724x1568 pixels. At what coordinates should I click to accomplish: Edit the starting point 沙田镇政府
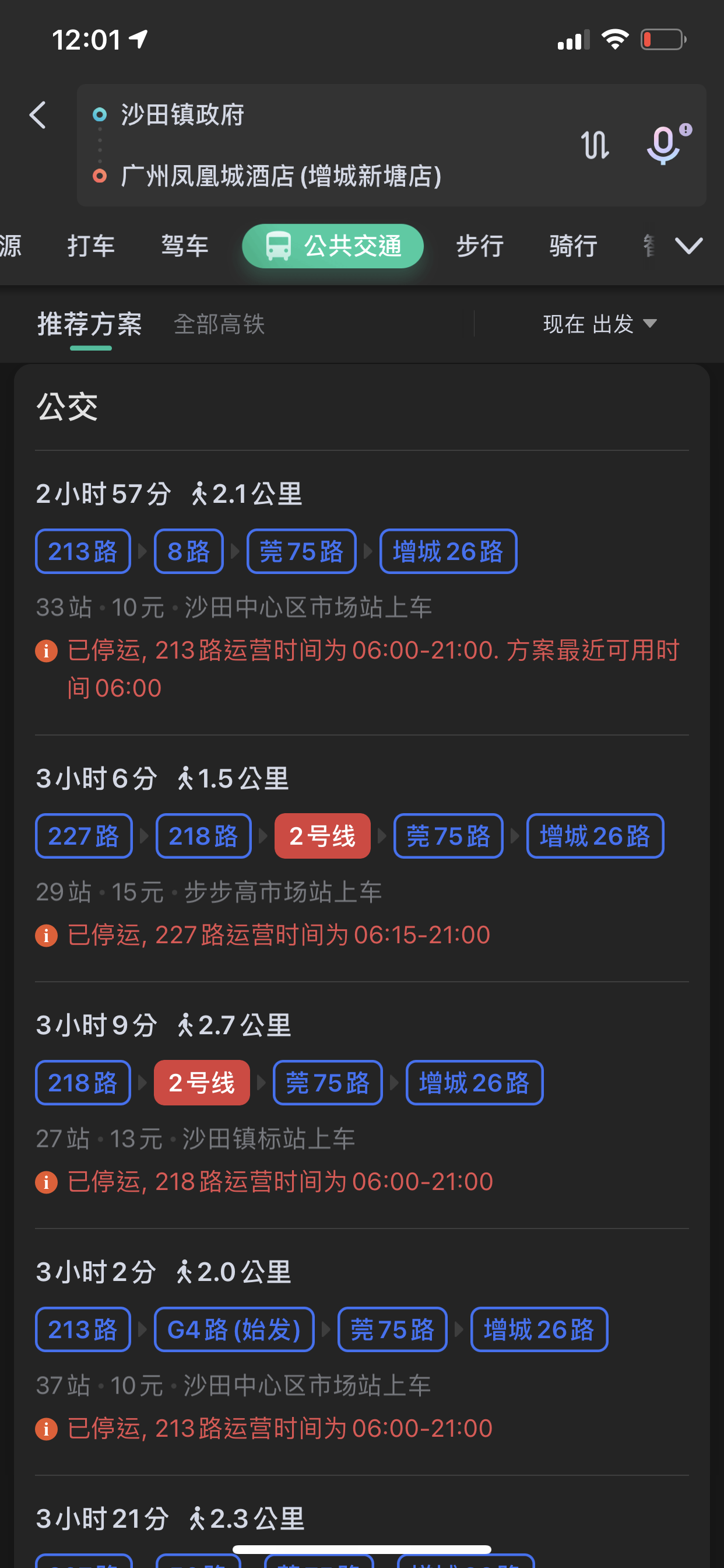182,115
